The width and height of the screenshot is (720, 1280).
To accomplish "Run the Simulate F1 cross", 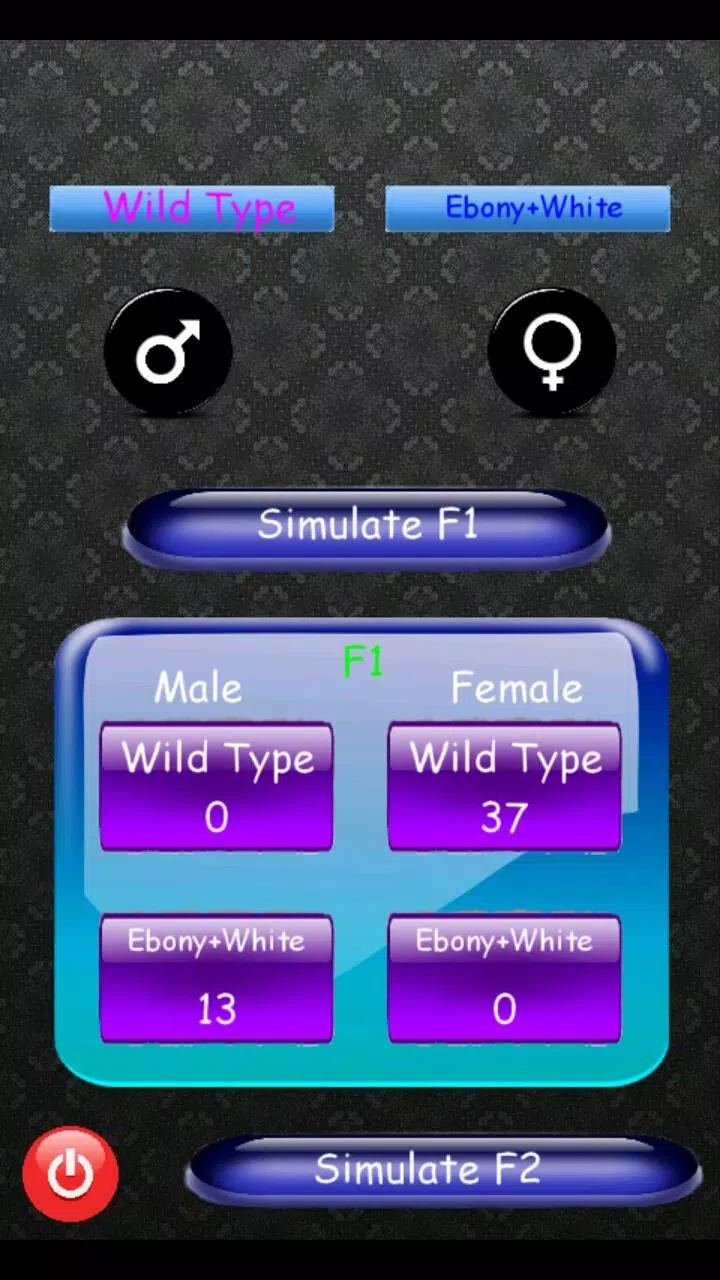I will [x=366, y=526].
